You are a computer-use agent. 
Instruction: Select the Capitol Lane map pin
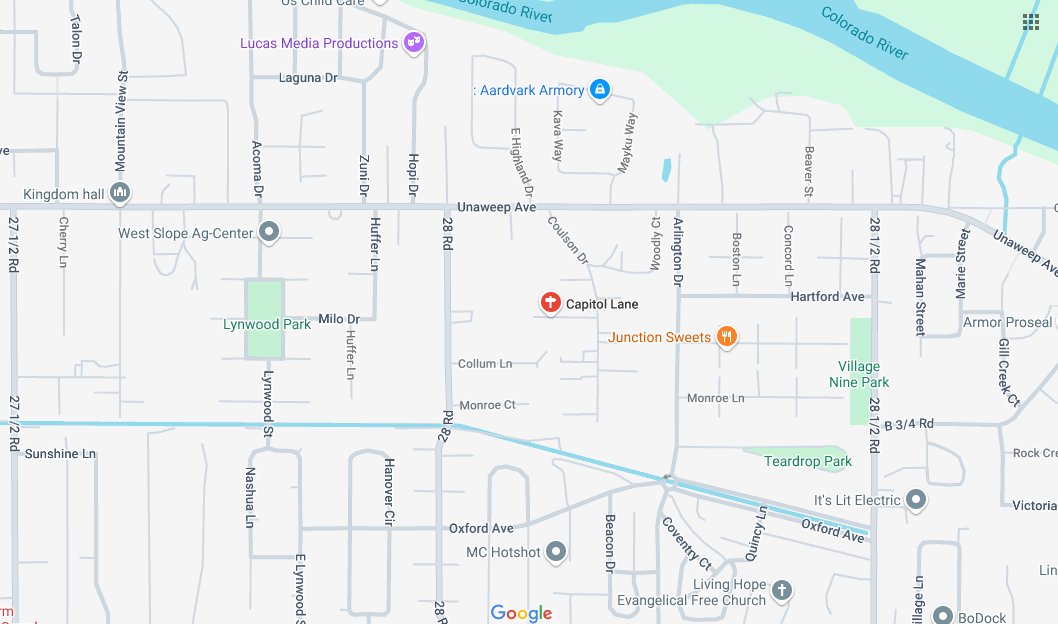pyautogui.click(x=549, y=303)
